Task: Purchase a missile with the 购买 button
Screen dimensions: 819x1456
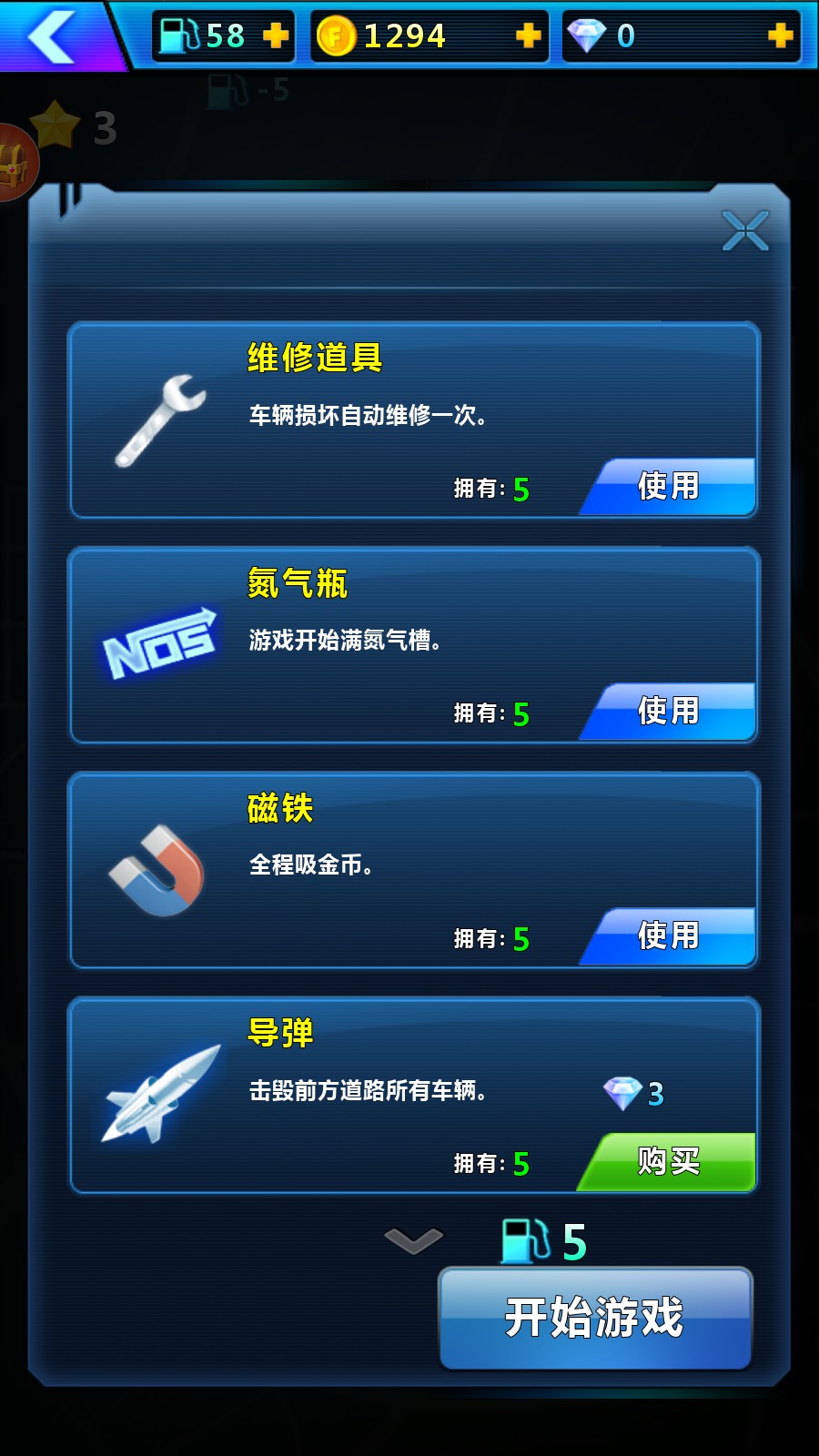Action: (x=667, y=1161)
